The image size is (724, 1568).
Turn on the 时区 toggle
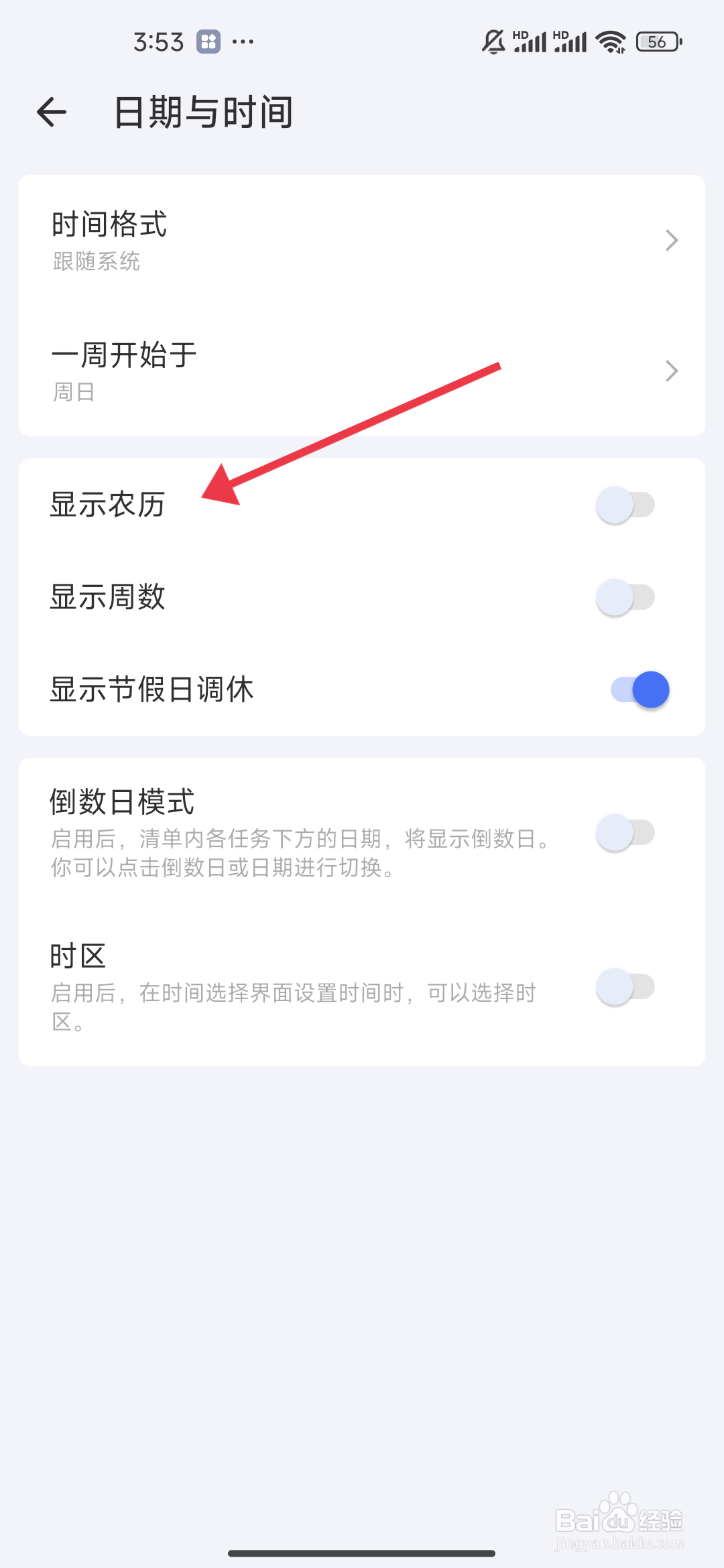(x=625, y=988)
